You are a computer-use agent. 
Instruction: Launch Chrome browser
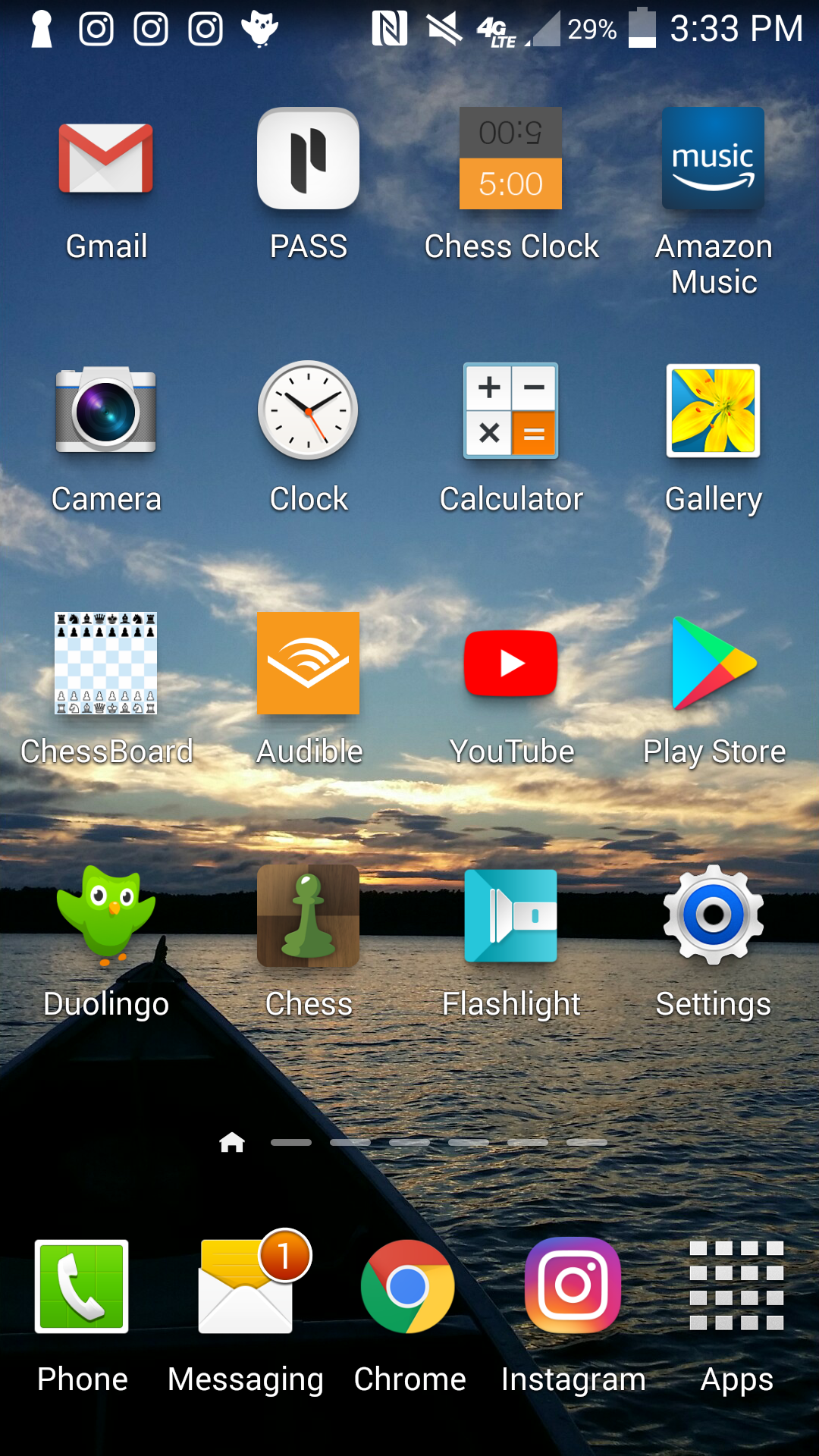[x=408, y=1286]
